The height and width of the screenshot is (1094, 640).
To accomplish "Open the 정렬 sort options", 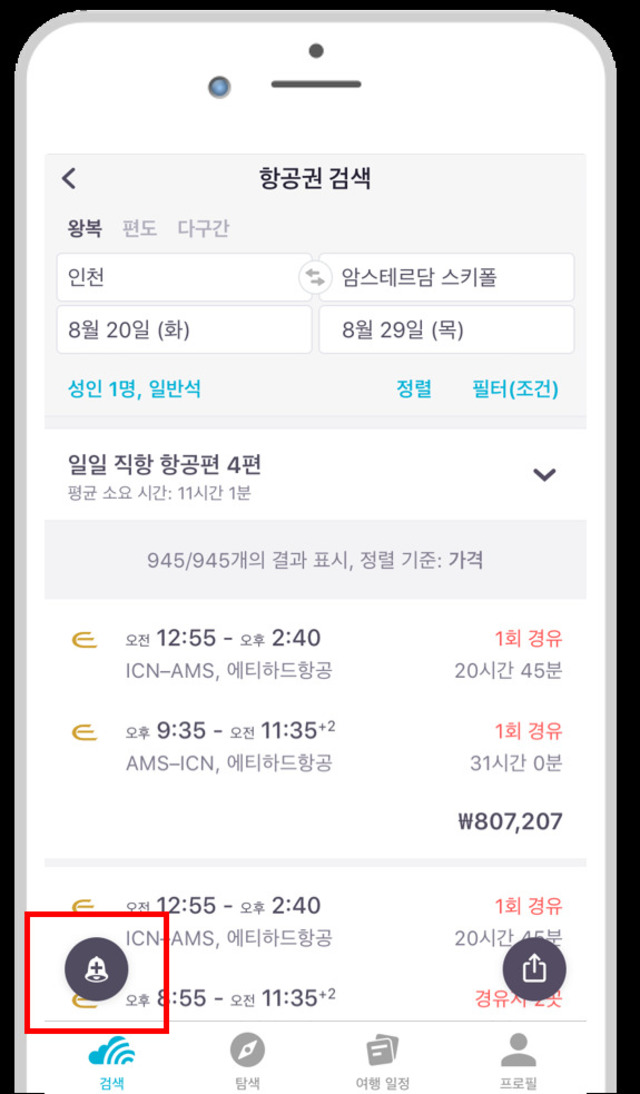I will pos(414,389).
